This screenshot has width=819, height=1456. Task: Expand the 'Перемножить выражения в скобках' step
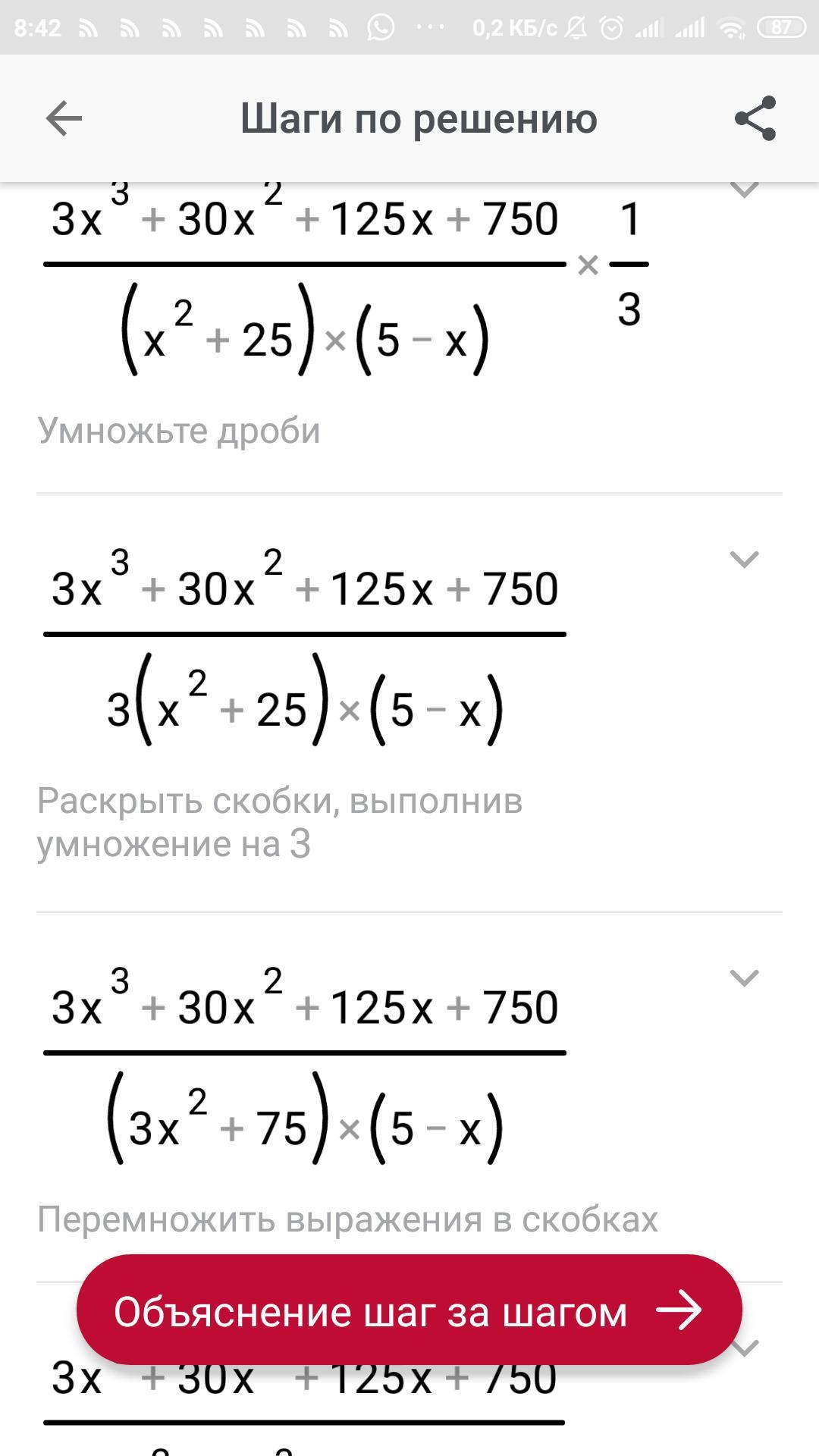click(x=743, y=978)
